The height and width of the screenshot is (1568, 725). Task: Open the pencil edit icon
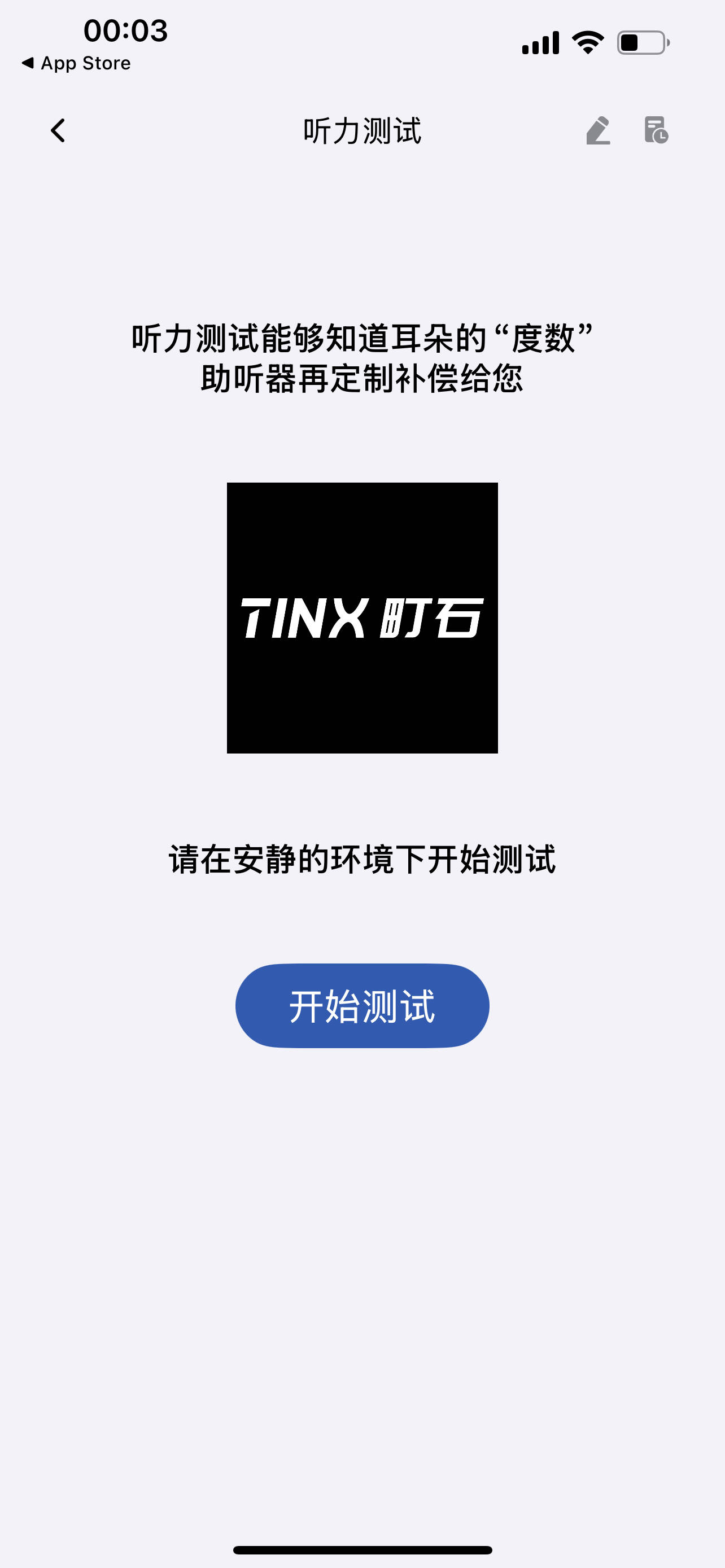598,130
